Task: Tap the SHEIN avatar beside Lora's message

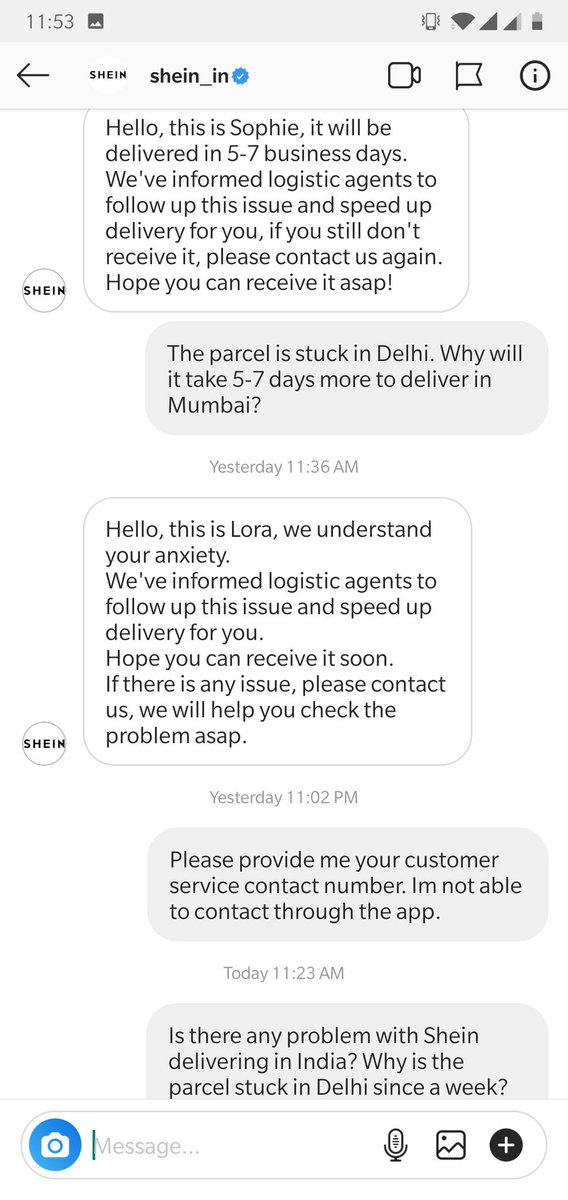Action: [44, 744]
